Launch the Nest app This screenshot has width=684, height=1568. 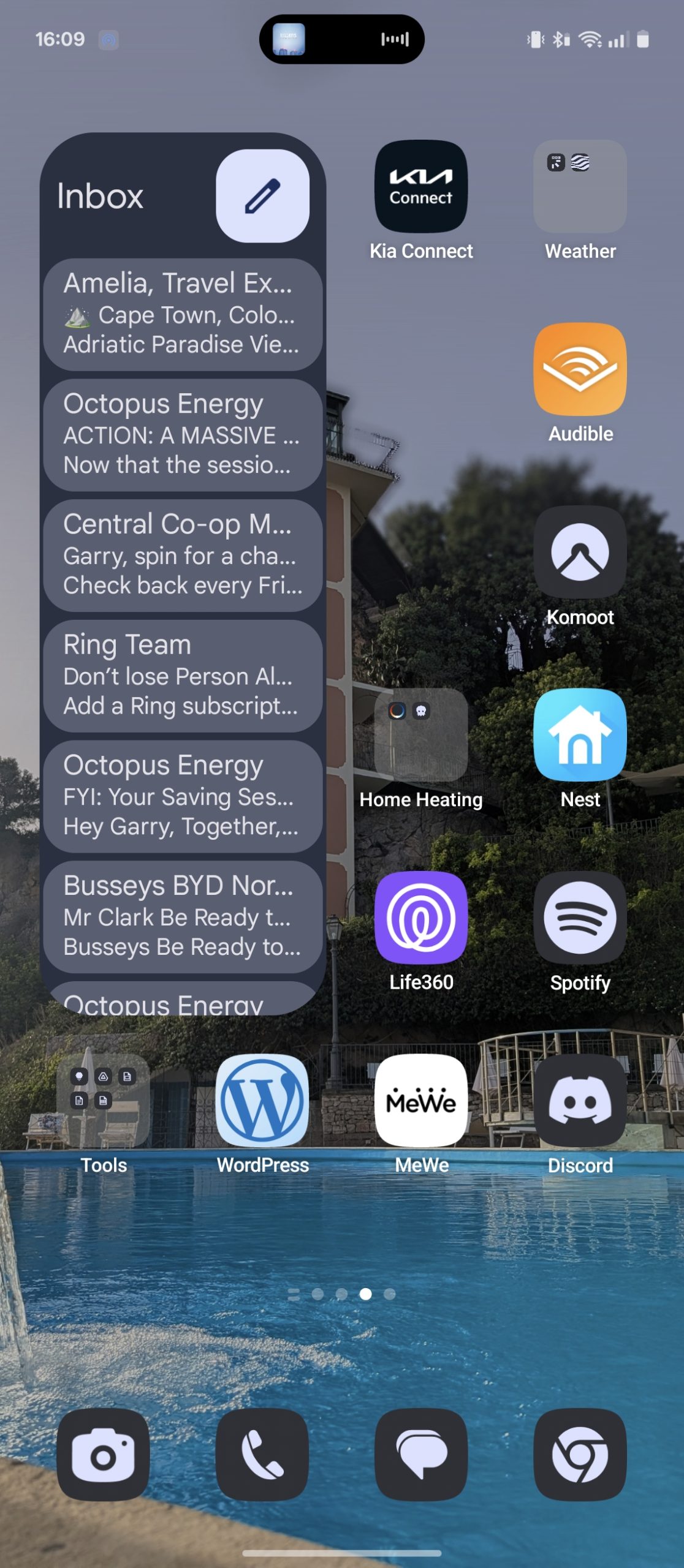click(580, 734)
